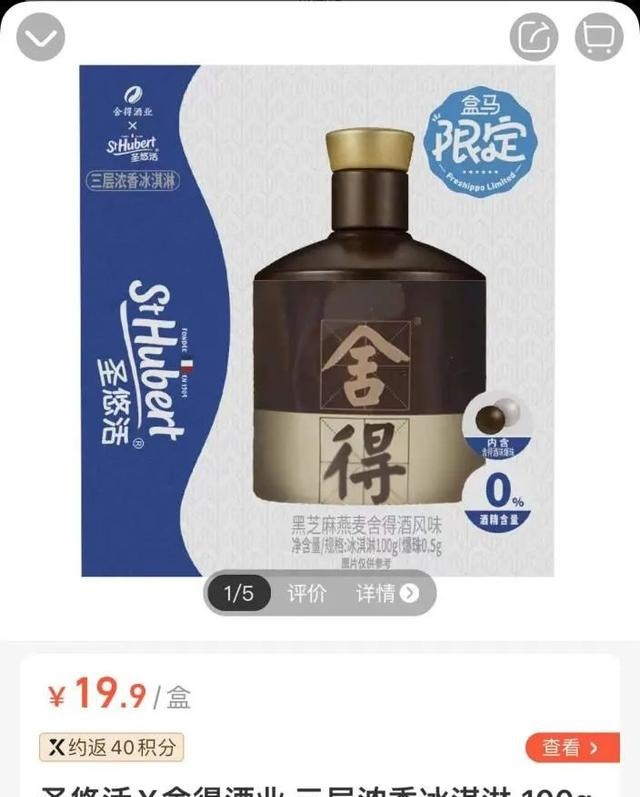Open the shopping cart
Viewport: 640px width, 797px height.
pyautogui.click(x=598, y=37)
